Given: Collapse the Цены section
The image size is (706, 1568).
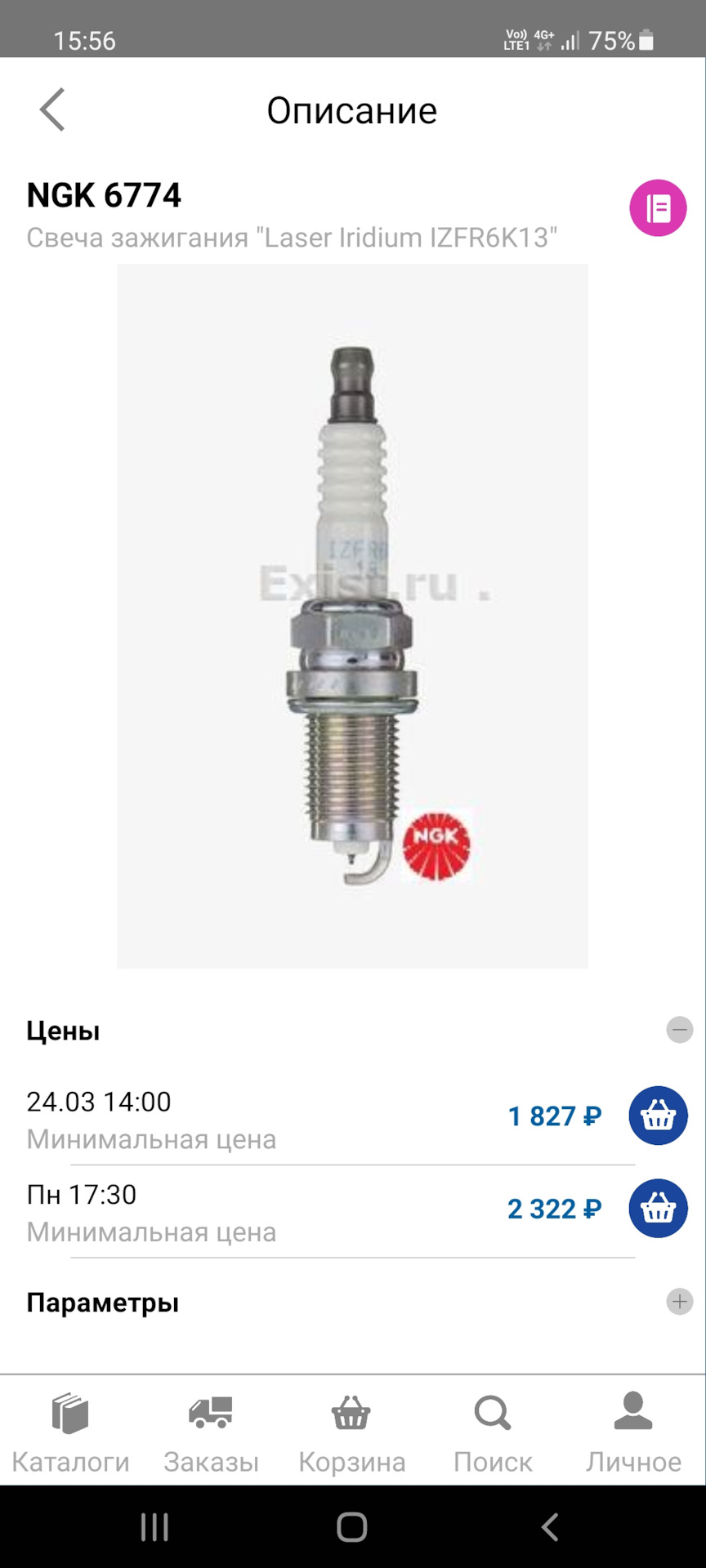Looking at the screenshot, I should (x=679, y=1030).
